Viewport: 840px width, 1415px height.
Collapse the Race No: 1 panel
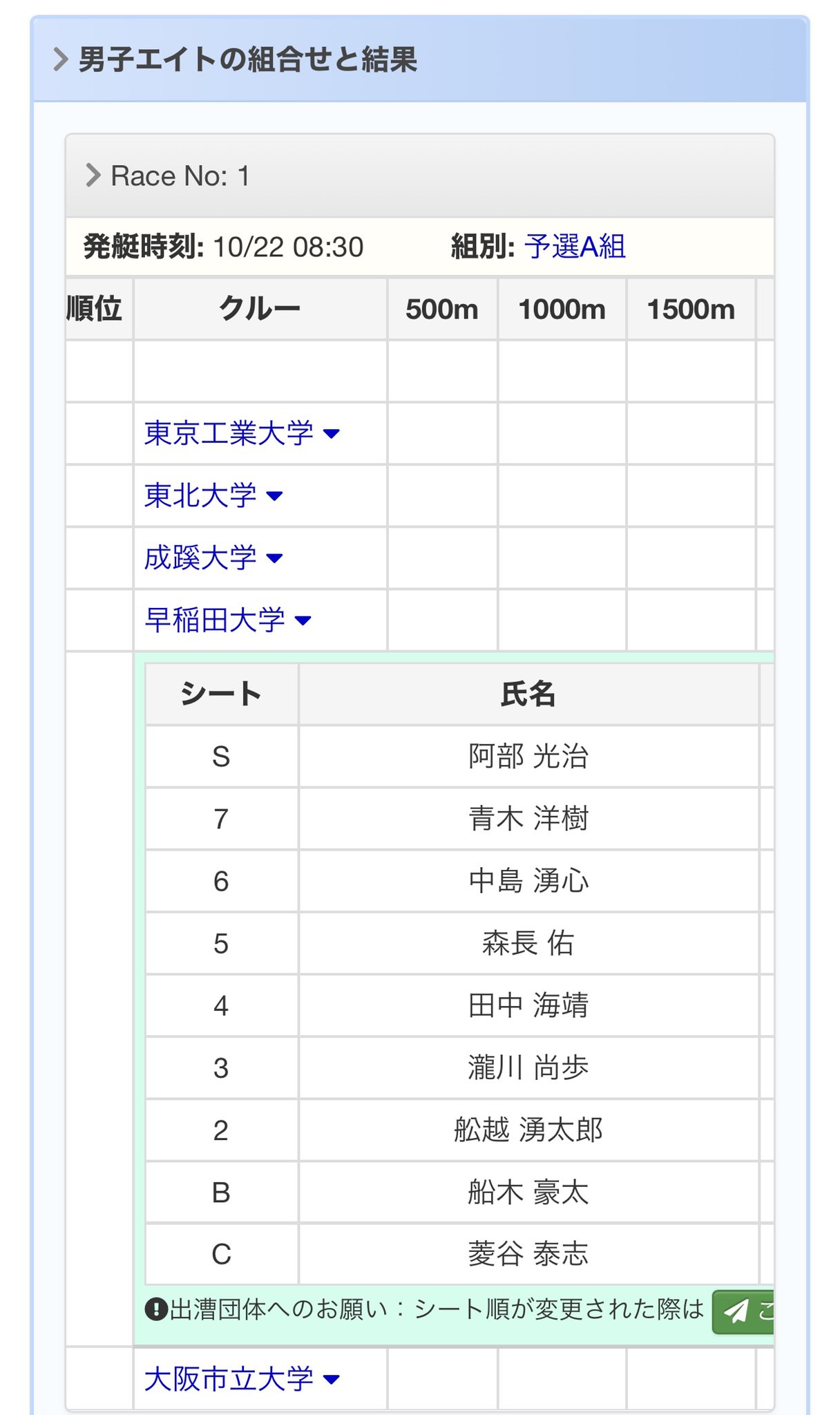pos(419,176)
